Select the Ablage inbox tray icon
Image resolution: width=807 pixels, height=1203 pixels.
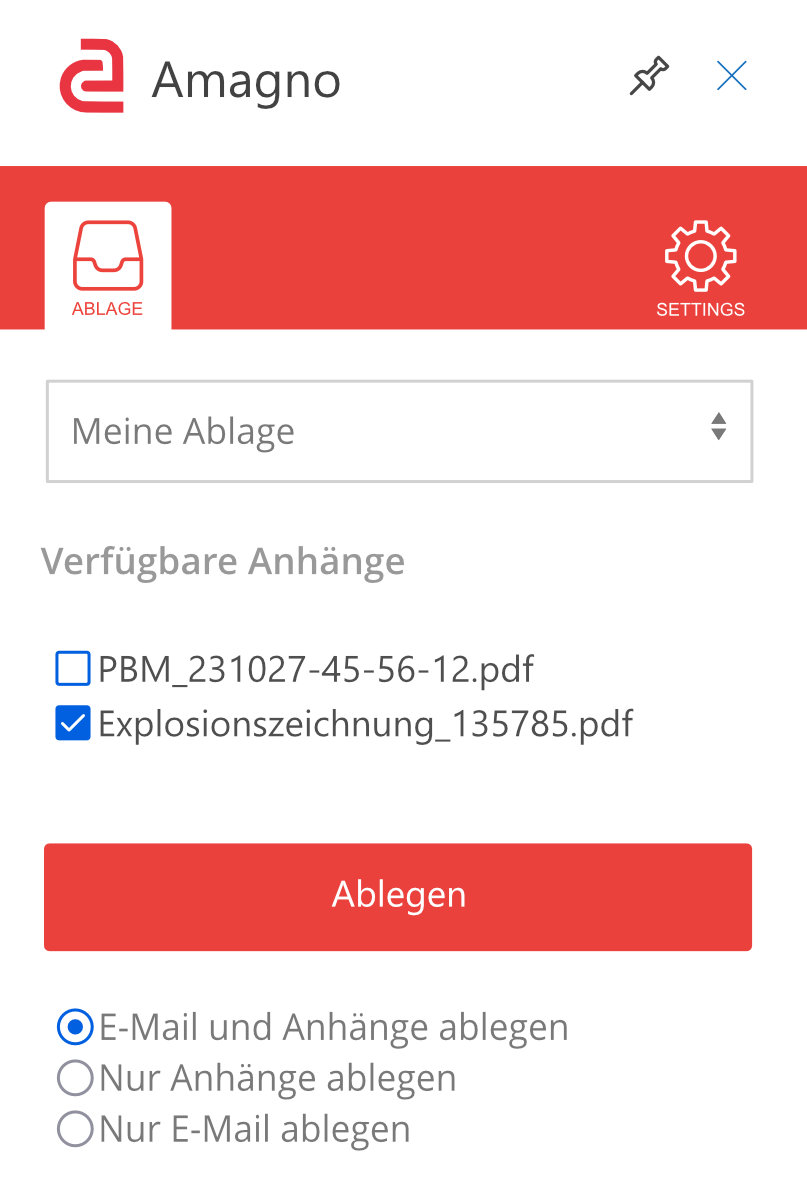click(107, 250)
